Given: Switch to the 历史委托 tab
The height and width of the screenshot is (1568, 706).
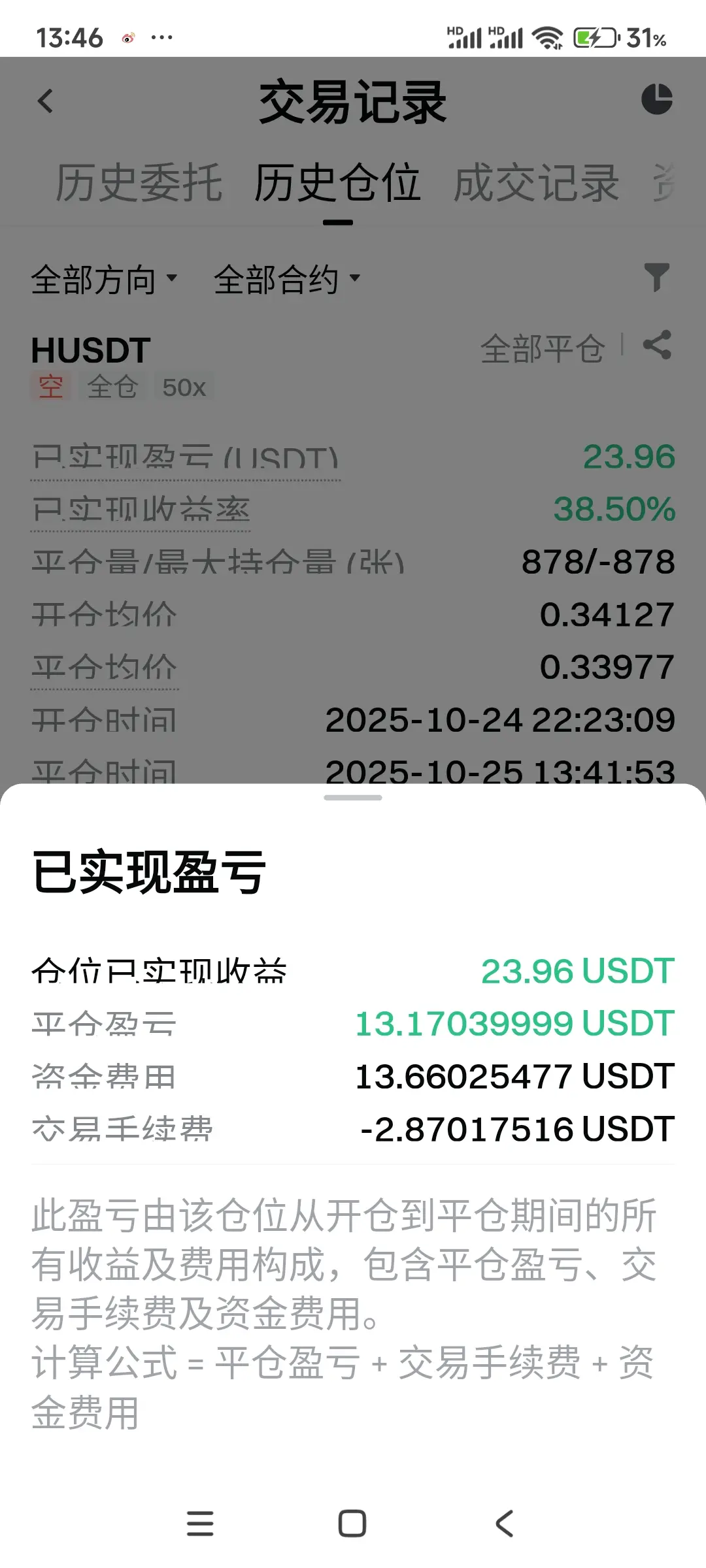Looking at the screenshot, I should click(x=139, y=183).
